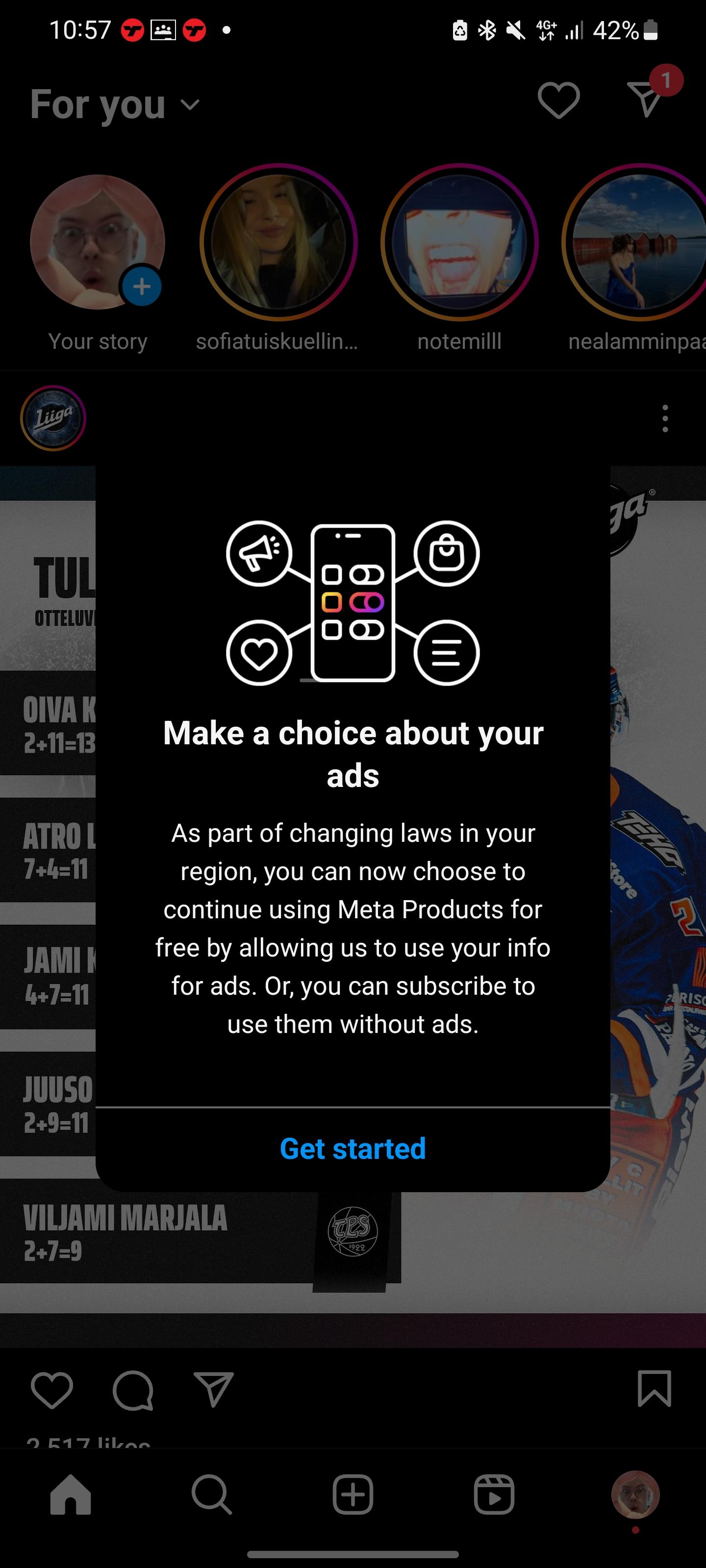Switch to the Reels tab

494,1494
